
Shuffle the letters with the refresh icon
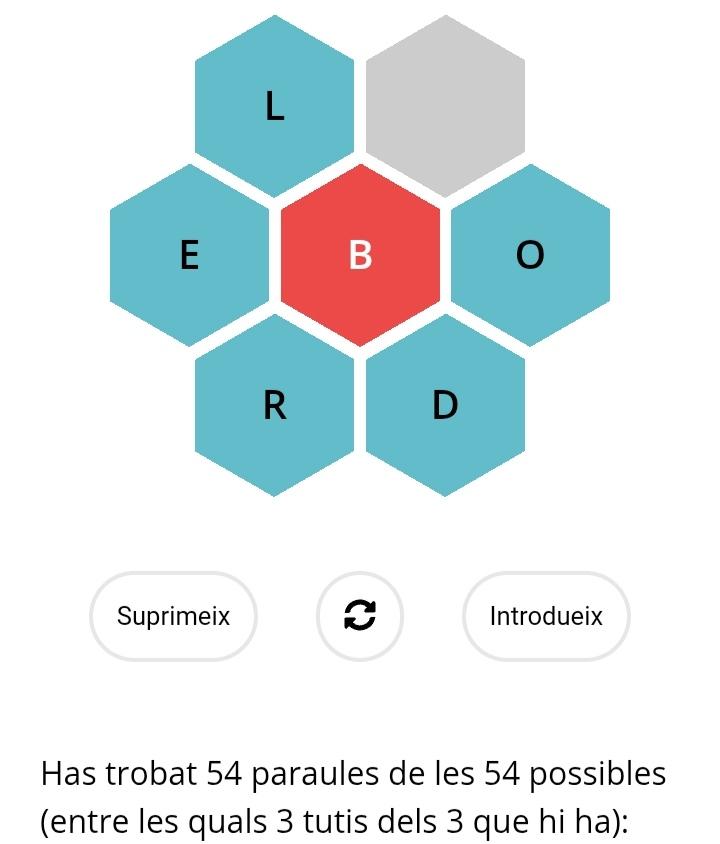(x=360, y=616)
